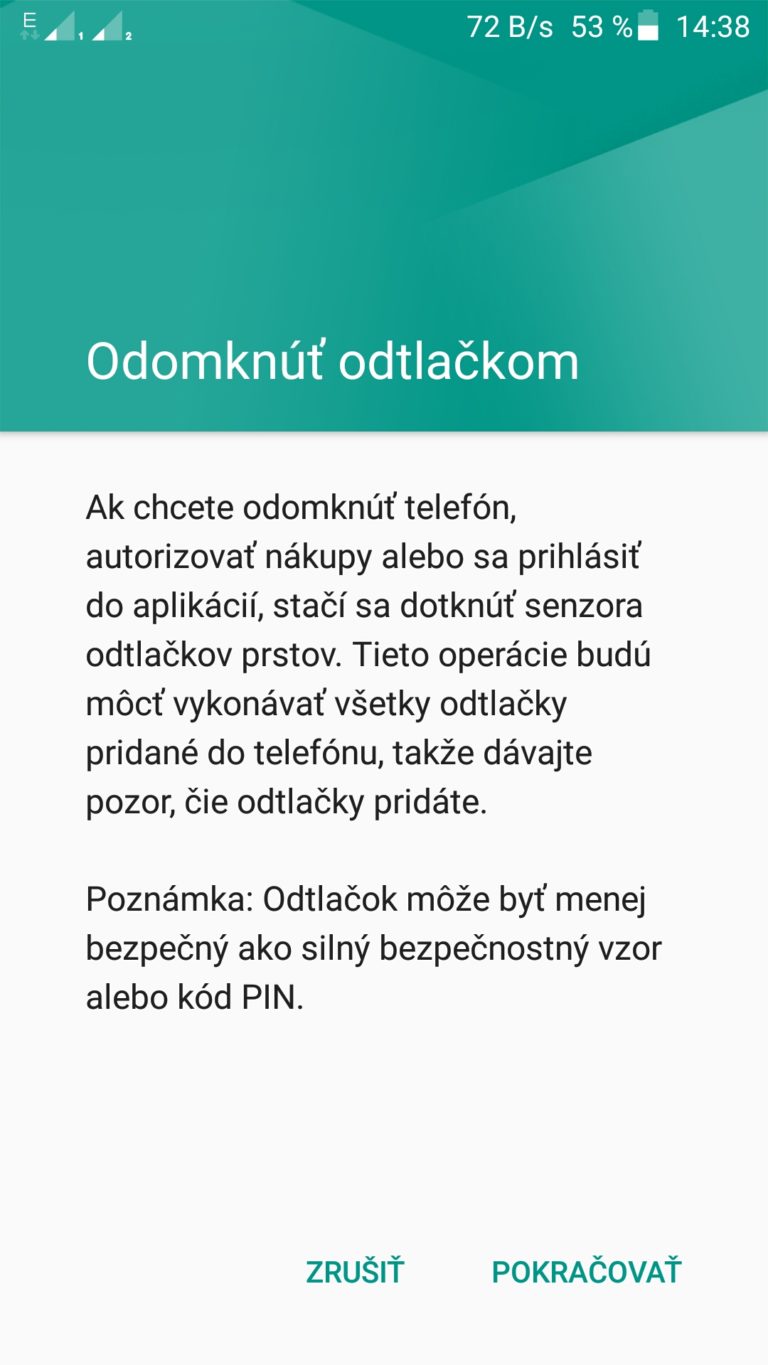Tap the ZRUŠIŤ button to cancel
The height and width of the screenshot is (1365, 768).
pos(355,1271)
